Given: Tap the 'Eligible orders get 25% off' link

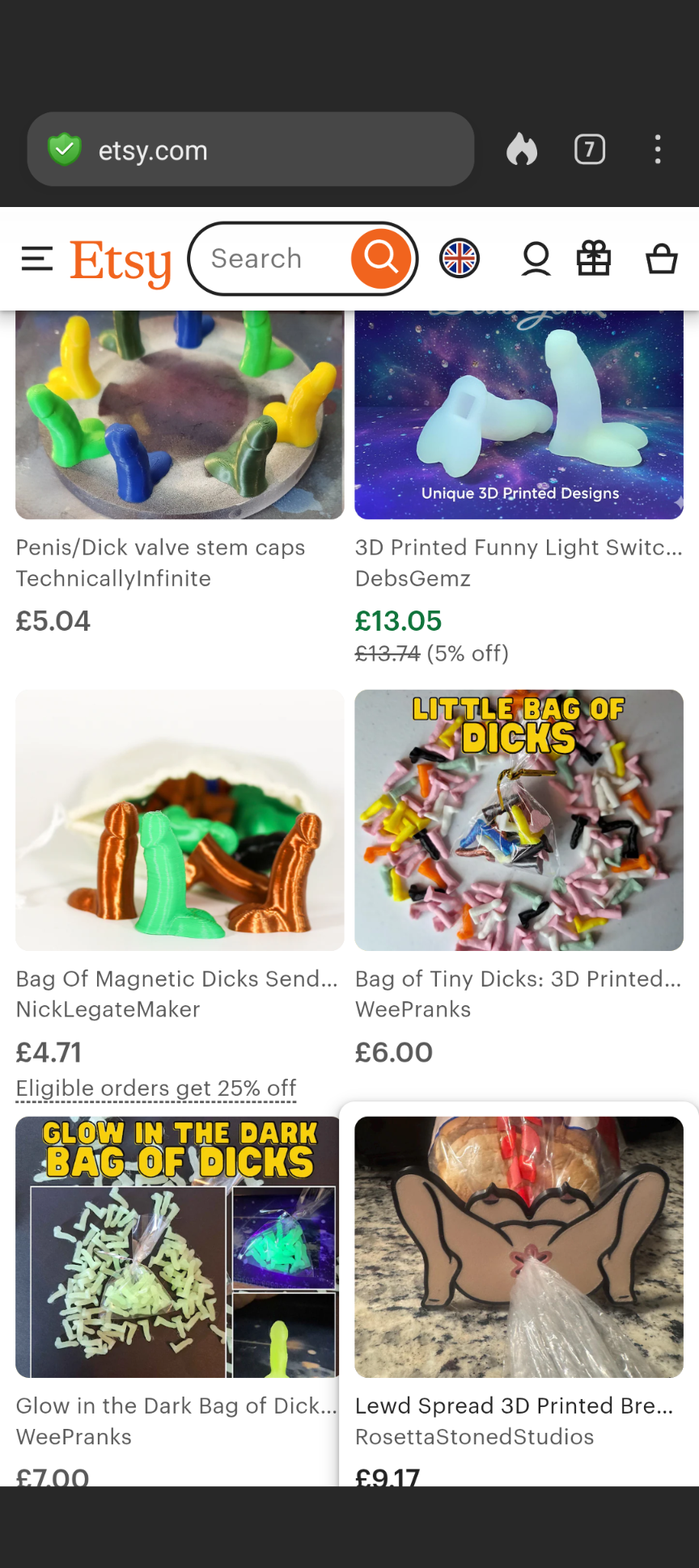Looking at the screenshot, I should tap(156, 1088).
